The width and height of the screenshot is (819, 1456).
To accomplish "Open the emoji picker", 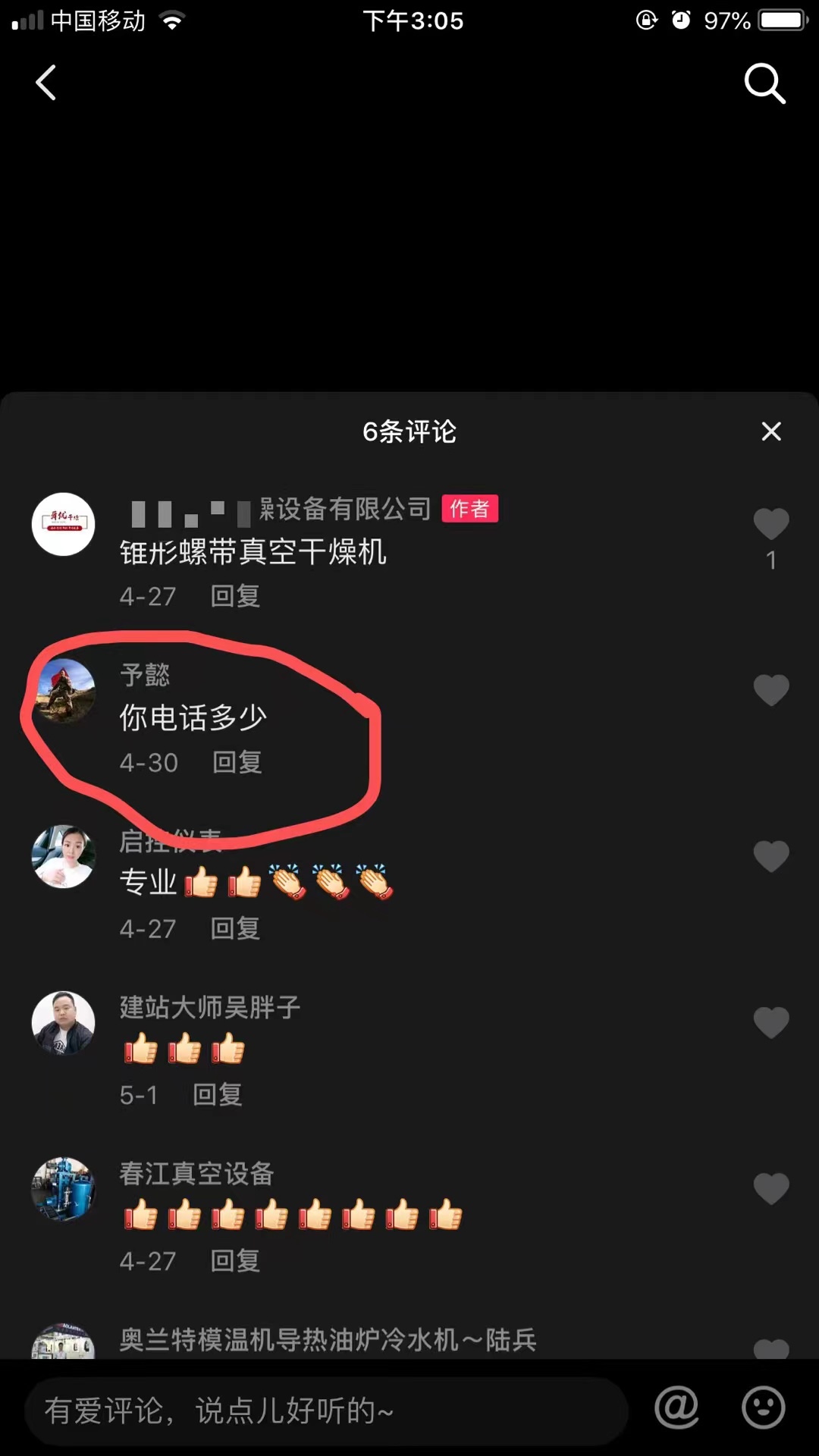I will (763, 1408).
